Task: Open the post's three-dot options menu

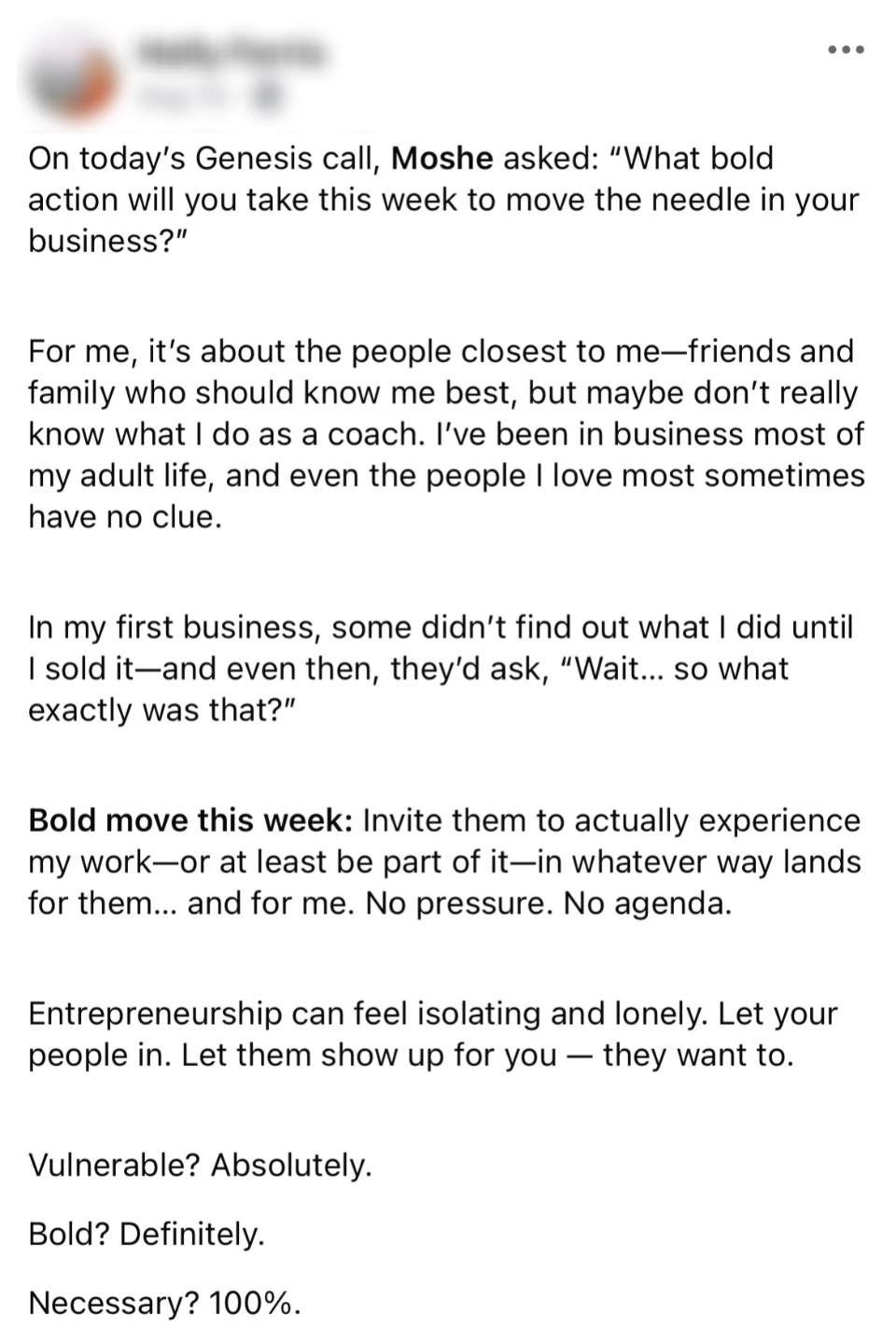Action: pos(847,49)
